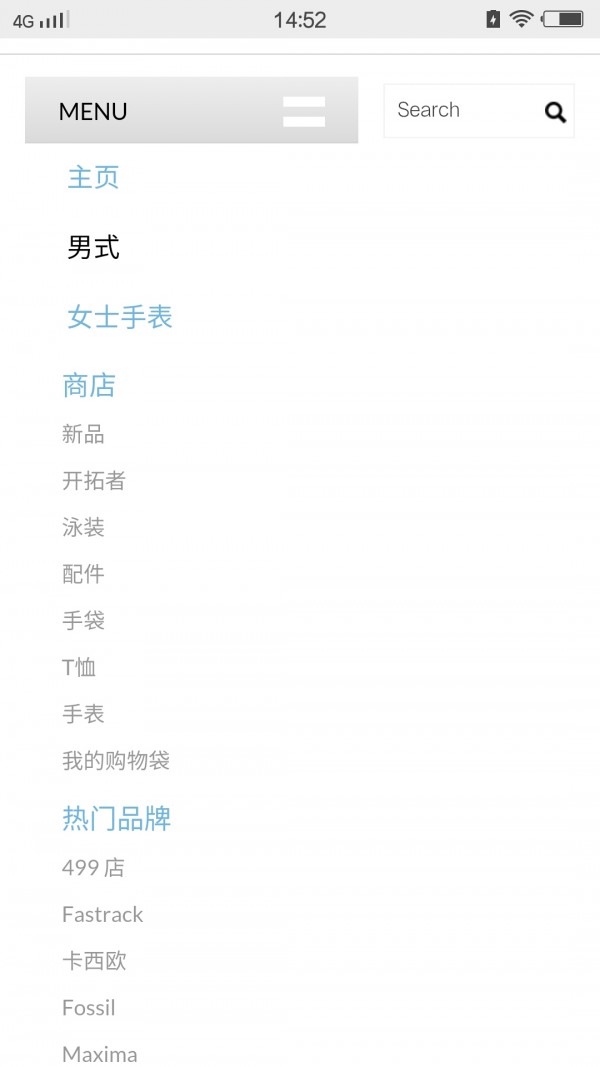
Task: Go to the 配件 category
Action: coord(83,574)
